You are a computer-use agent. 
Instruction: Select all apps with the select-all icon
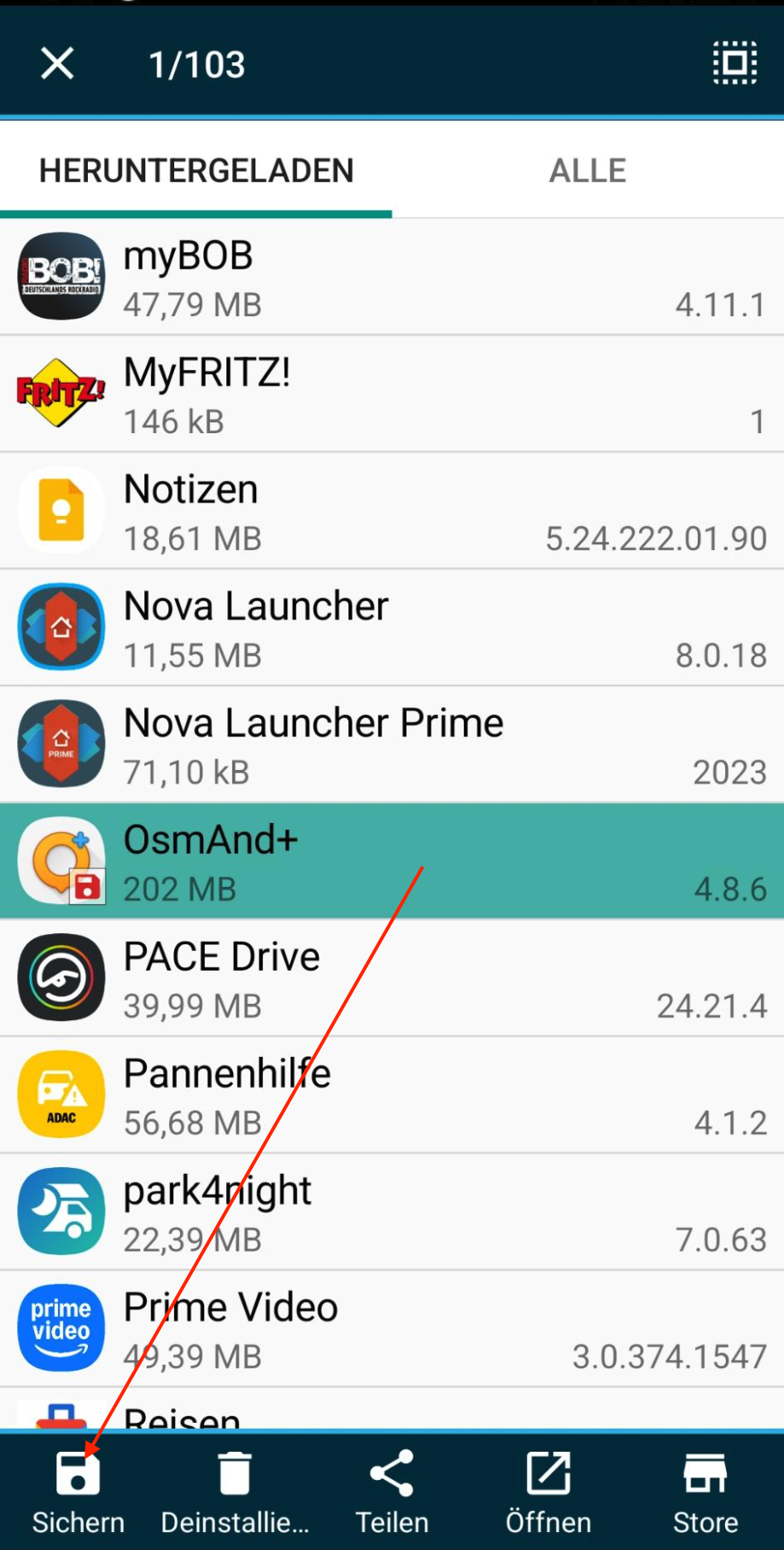734,64
